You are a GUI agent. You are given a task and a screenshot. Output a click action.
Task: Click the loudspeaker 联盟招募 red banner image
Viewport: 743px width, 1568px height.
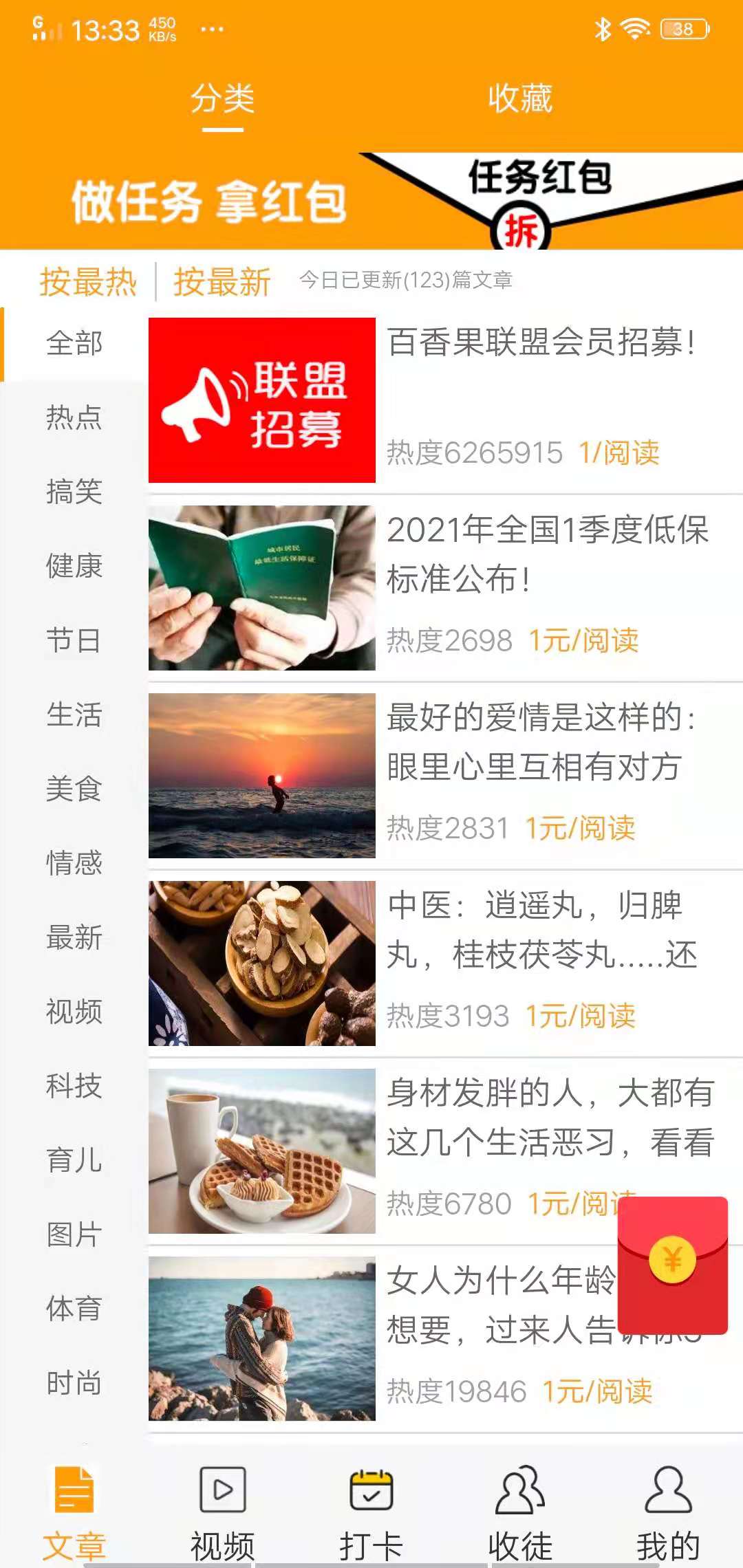point(262,401)
